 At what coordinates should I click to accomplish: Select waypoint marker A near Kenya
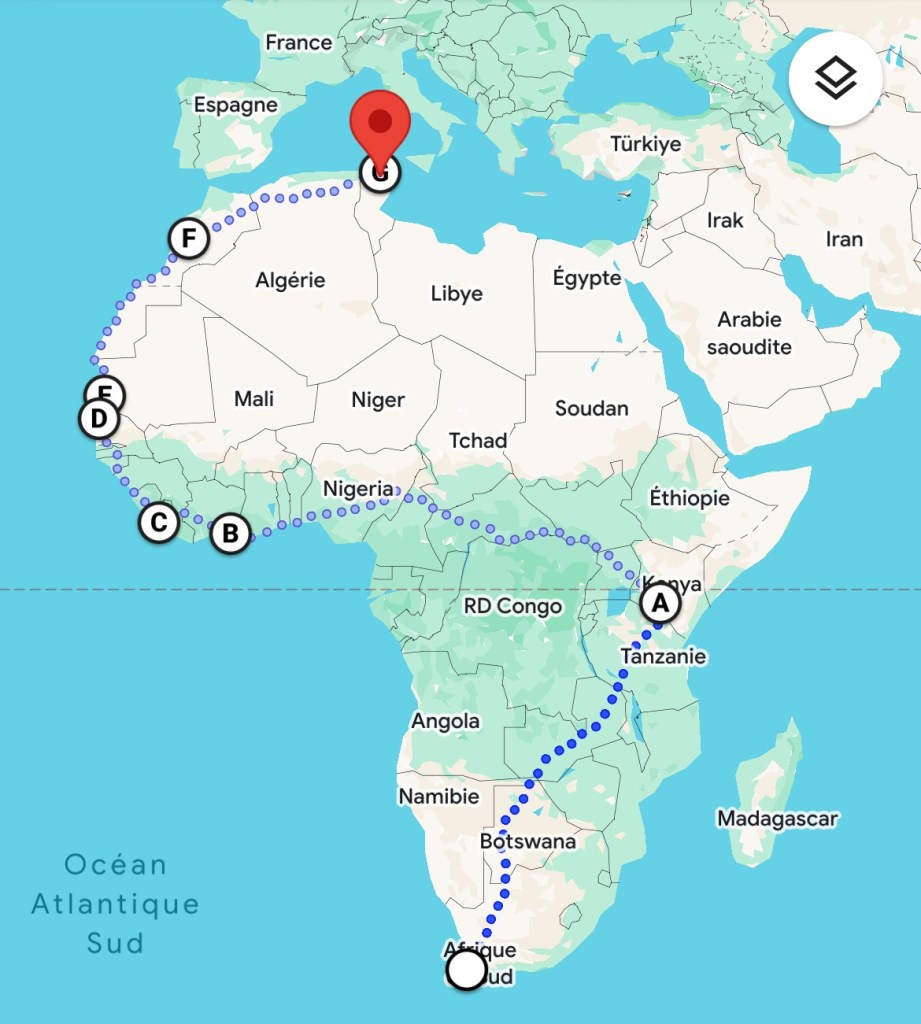pyautogui.click(x=659, y=603)
